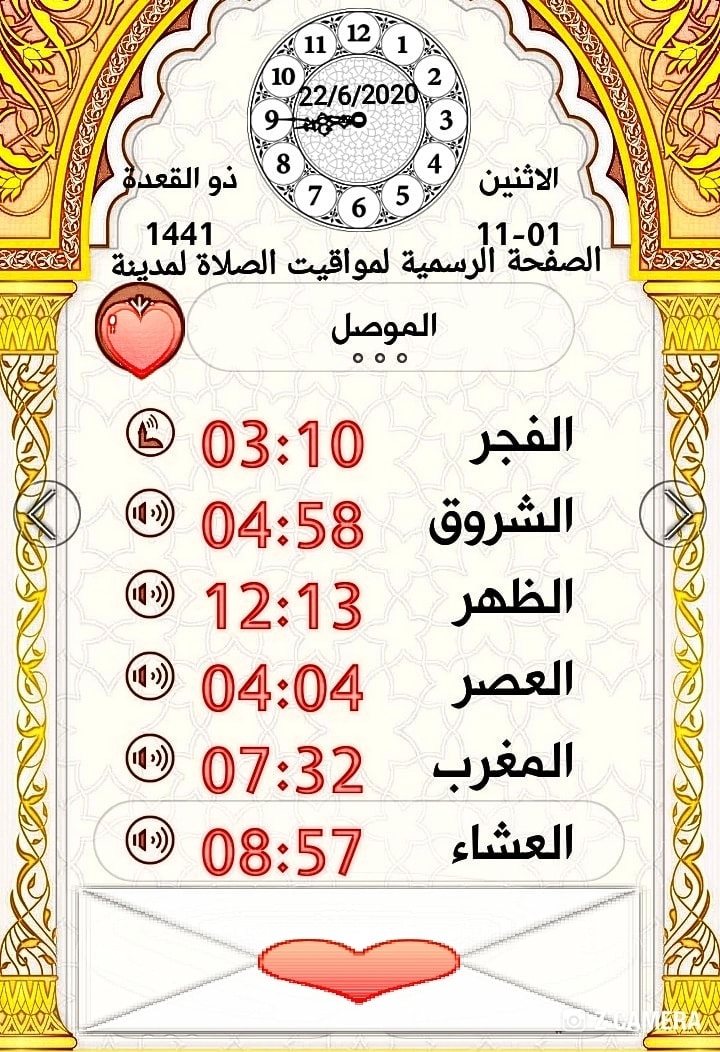This screenshot has width=720, height=1052.
Task: Toggle the sound icon for الشروق
Action: tap(150, 515)
